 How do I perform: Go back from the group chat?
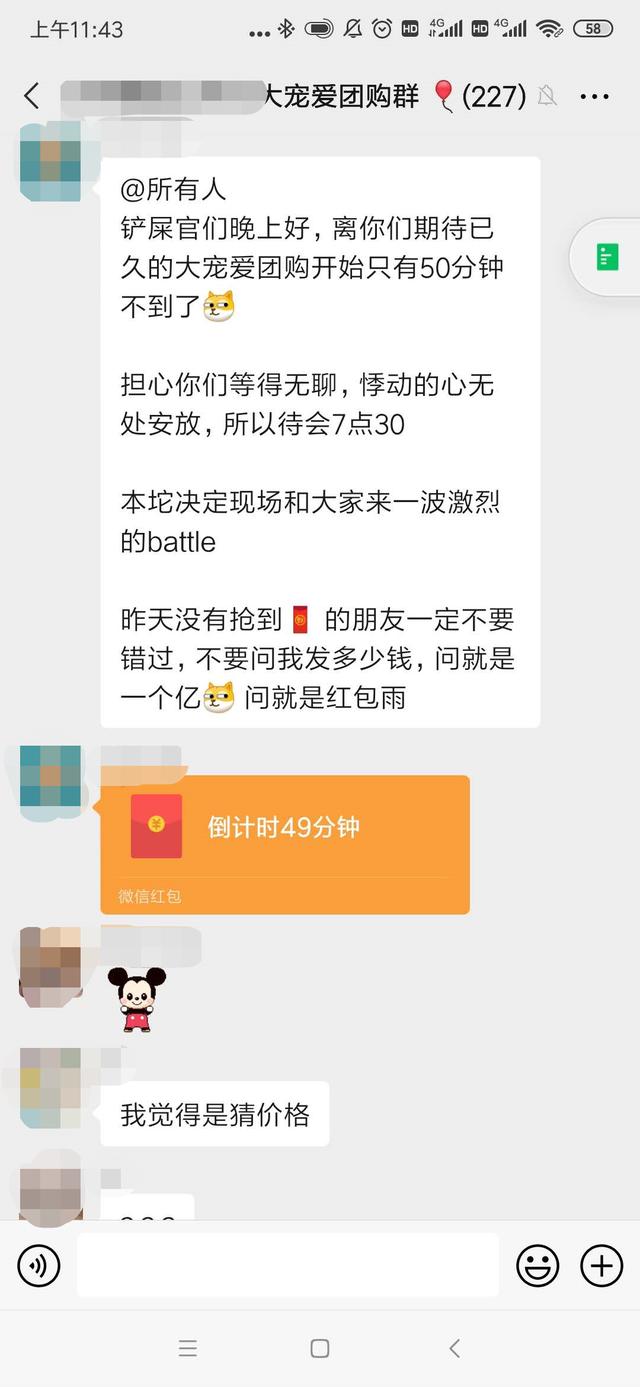pyautogui.click(x=32, y=96)
